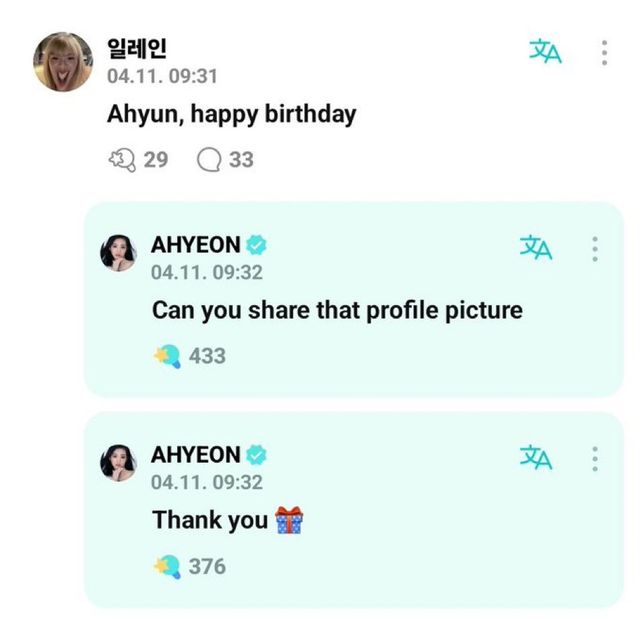Open overflow menu on 일레인's post
The image size is (640, 619).
pos(605,53)
